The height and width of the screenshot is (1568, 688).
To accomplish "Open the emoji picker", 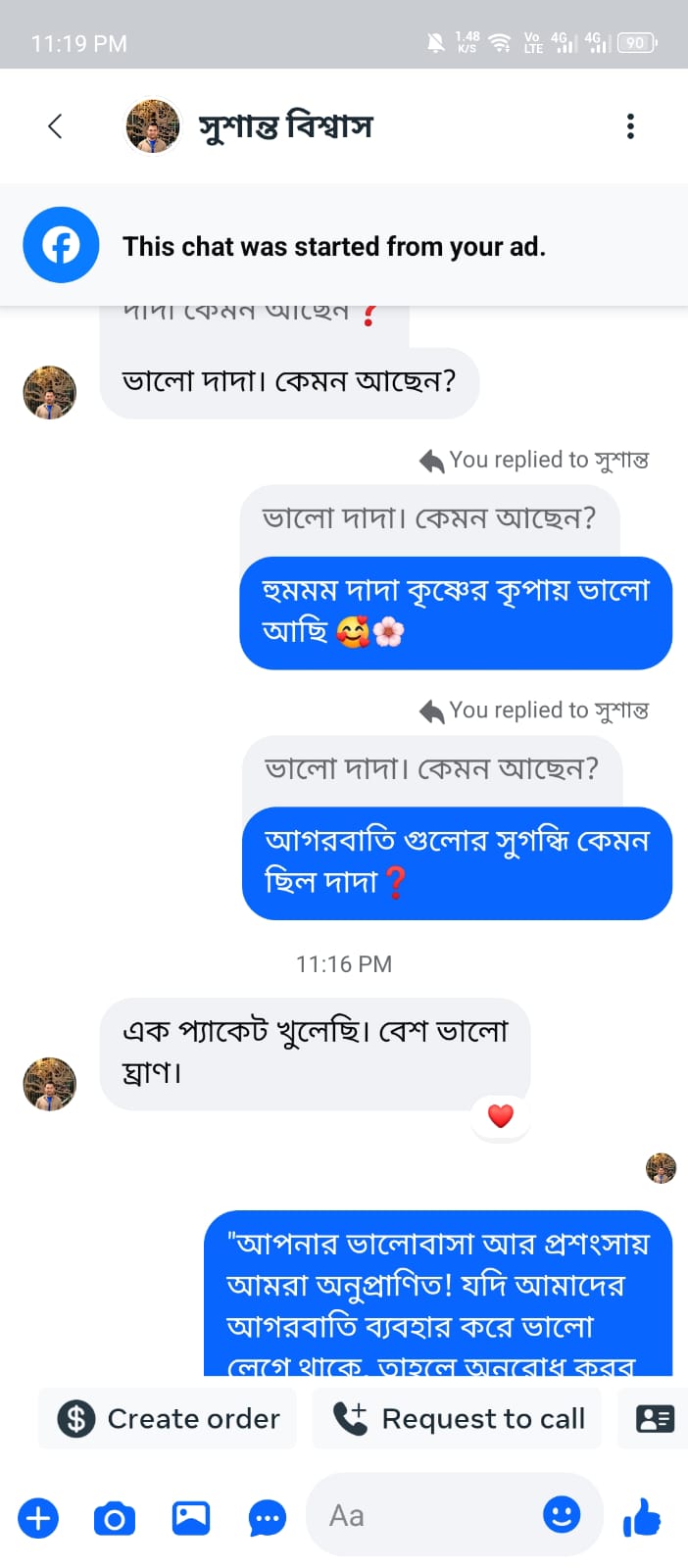I will 562,1515.
